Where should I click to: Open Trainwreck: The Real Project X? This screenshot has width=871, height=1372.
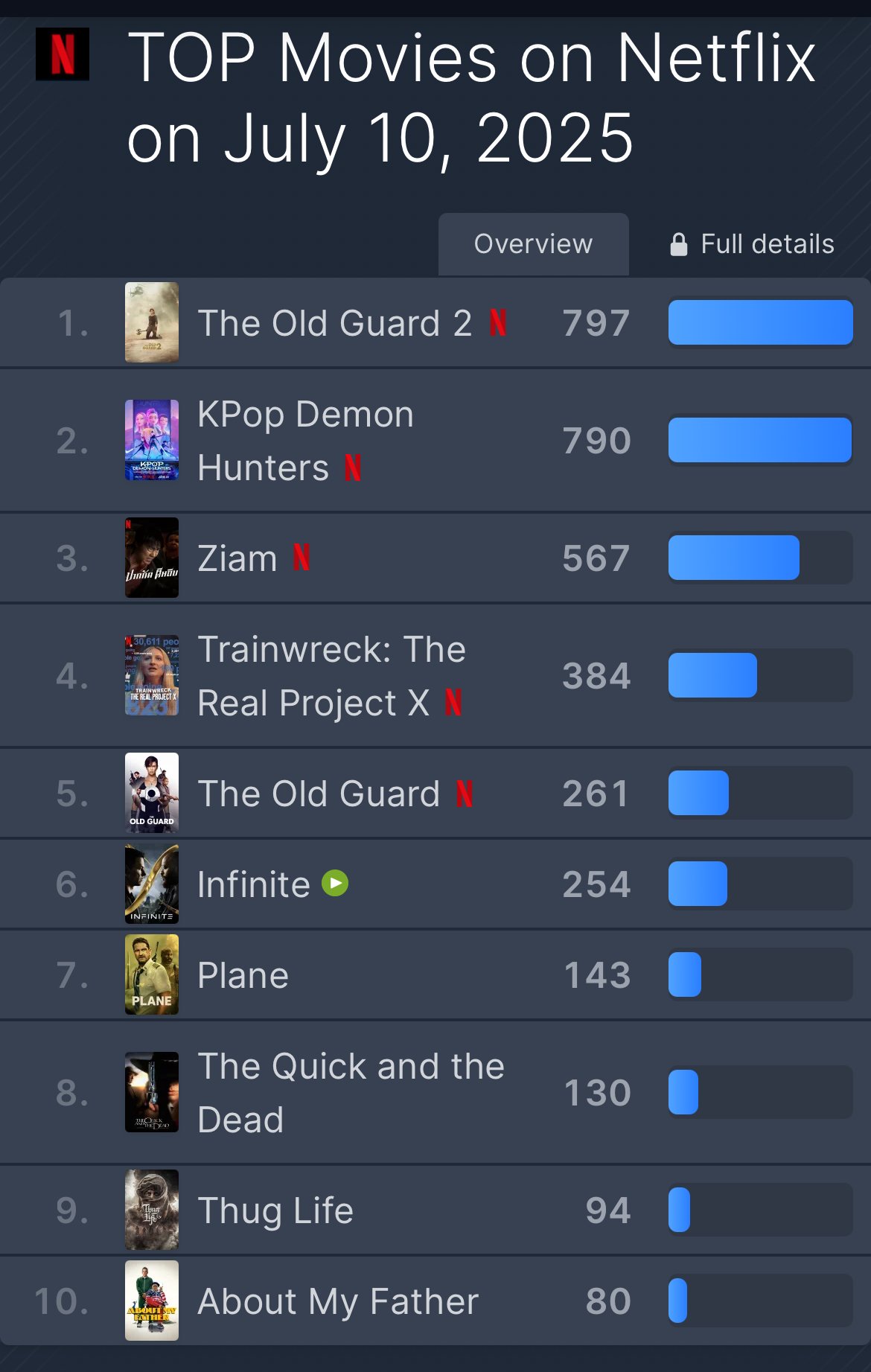click(x=331, y=676)
